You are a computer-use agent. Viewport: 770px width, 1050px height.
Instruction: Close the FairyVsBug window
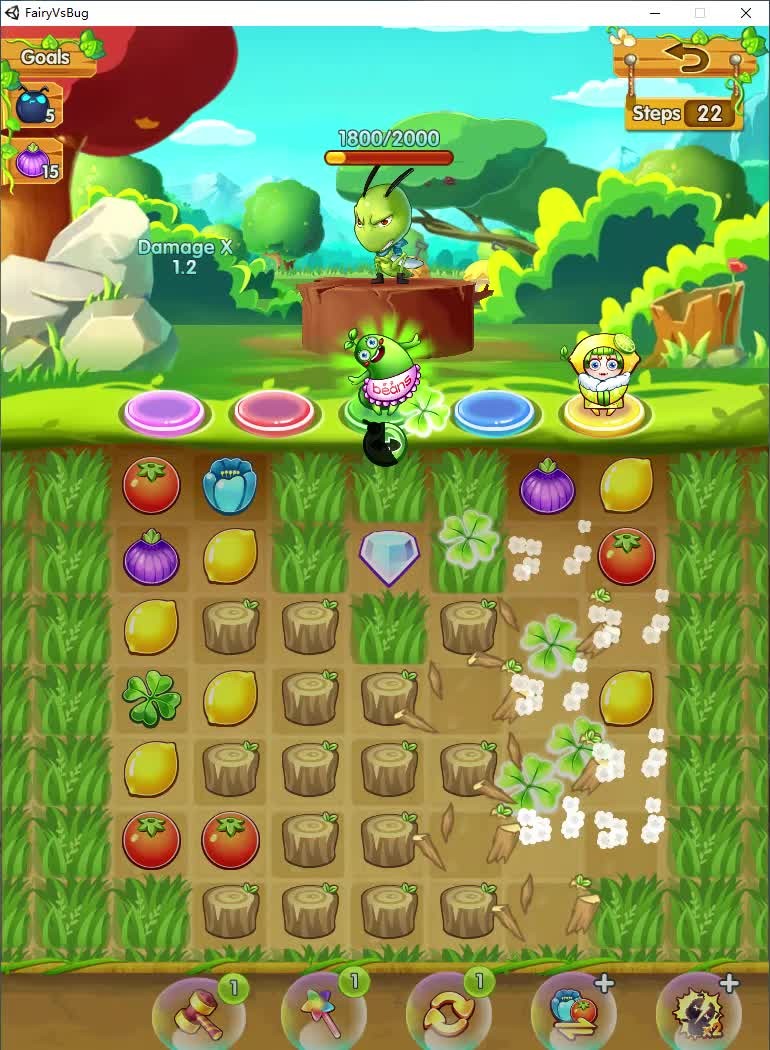pos(746,13)
